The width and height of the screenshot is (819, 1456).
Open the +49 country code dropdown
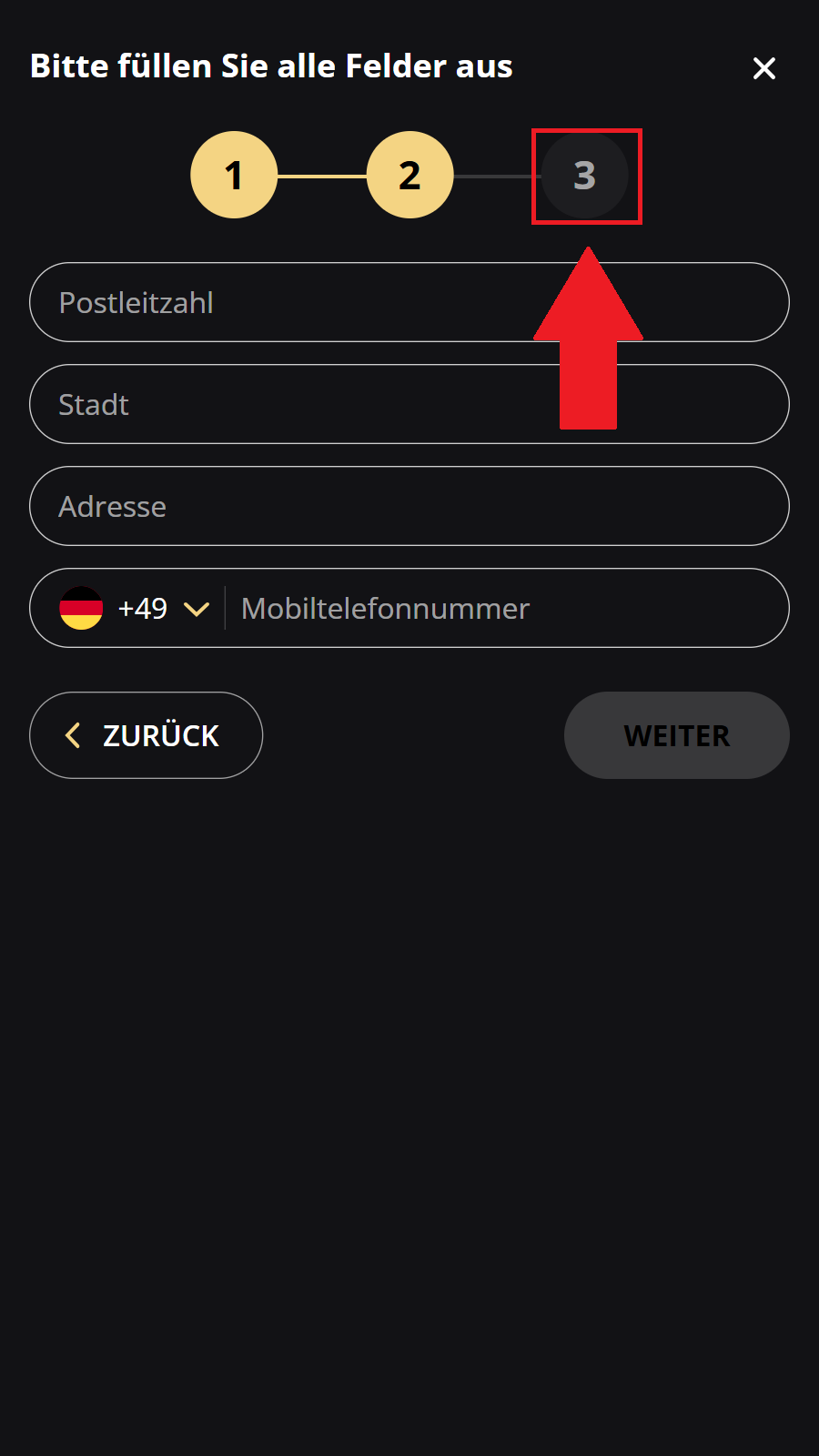coord(135,608)
